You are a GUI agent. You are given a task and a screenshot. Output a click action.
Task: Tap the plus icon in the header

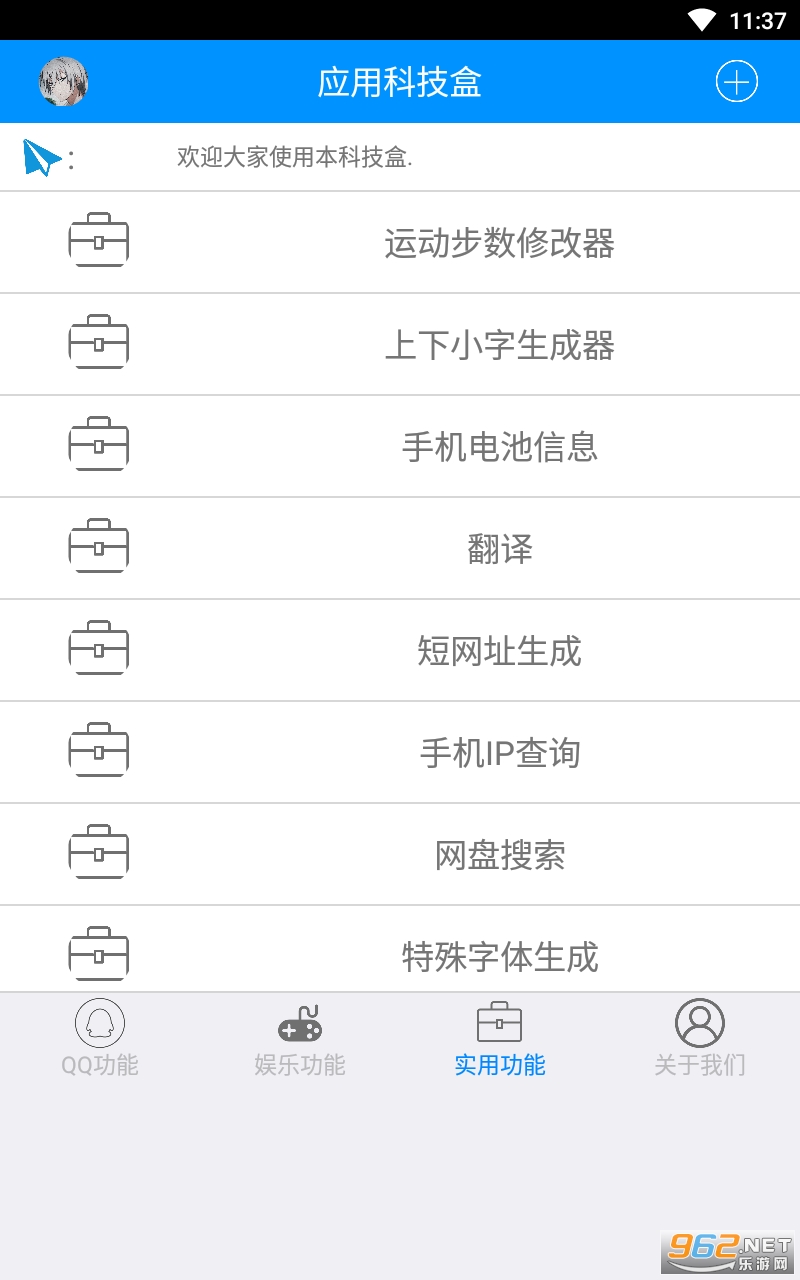click(x=737, y=82)
